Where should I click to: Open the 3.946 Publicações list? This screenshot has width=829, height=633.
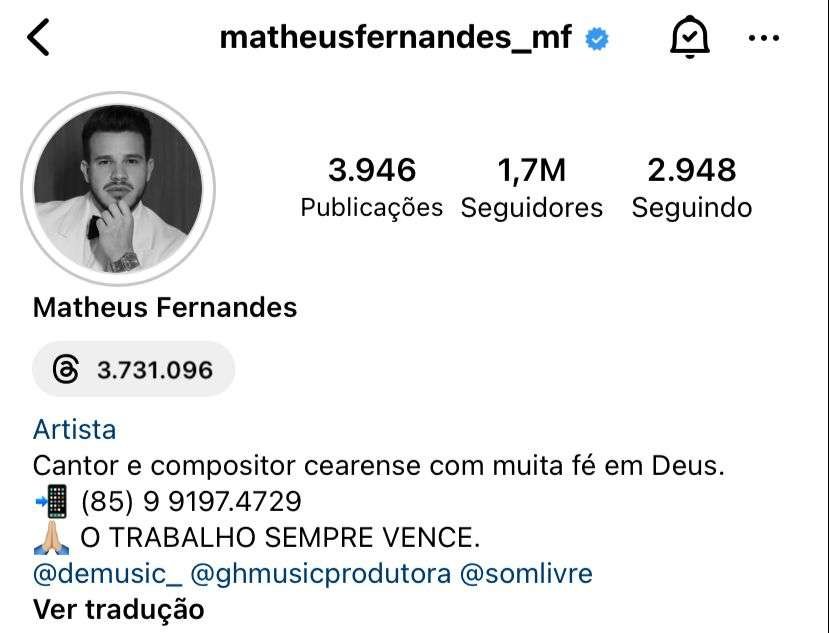(x=371, y=187)
